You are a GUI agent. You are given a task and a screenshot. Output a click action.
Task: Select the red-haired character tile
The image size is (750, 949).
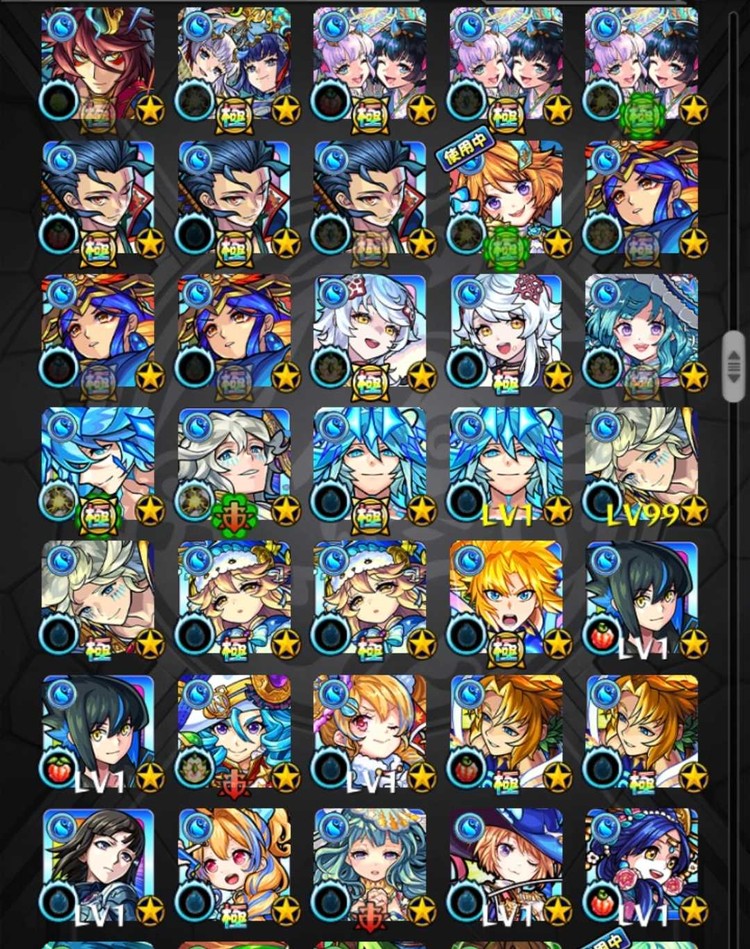pos(98,65)
